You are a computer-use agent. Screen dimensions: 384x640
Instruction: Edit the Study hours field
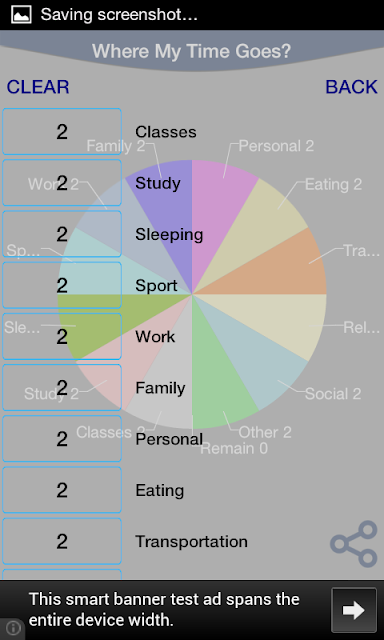click(x=62, y=182)
